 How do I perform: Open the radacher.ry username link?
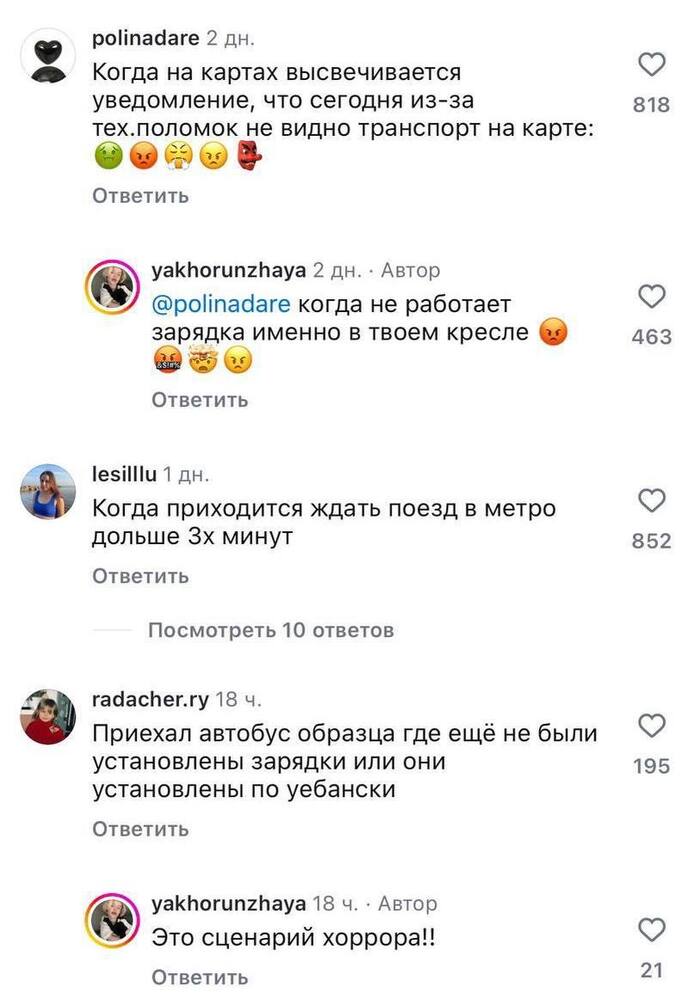click(x=150, y=699)
